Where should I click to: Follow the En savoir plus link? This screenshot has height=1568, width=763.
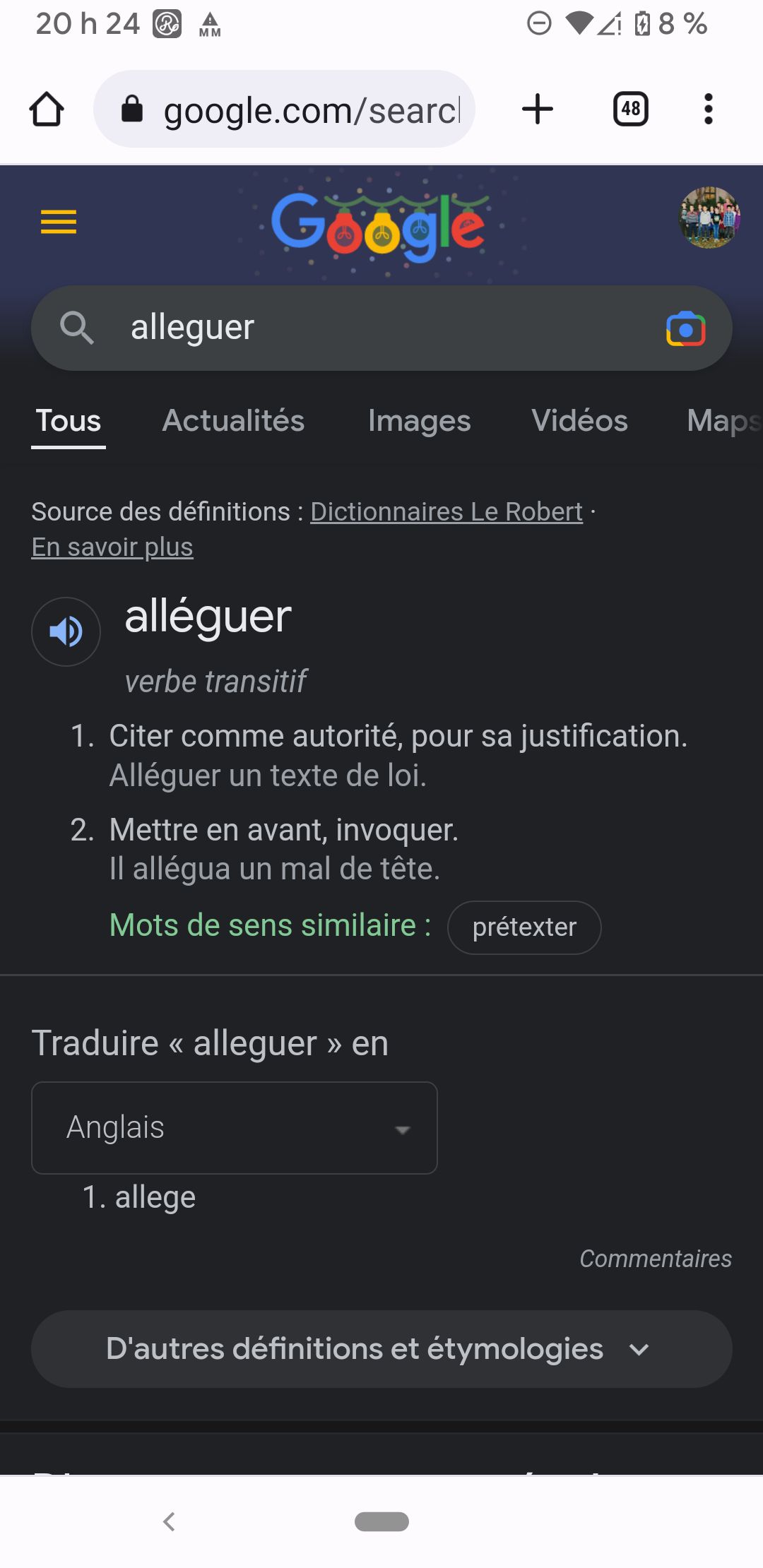[112, 547]
